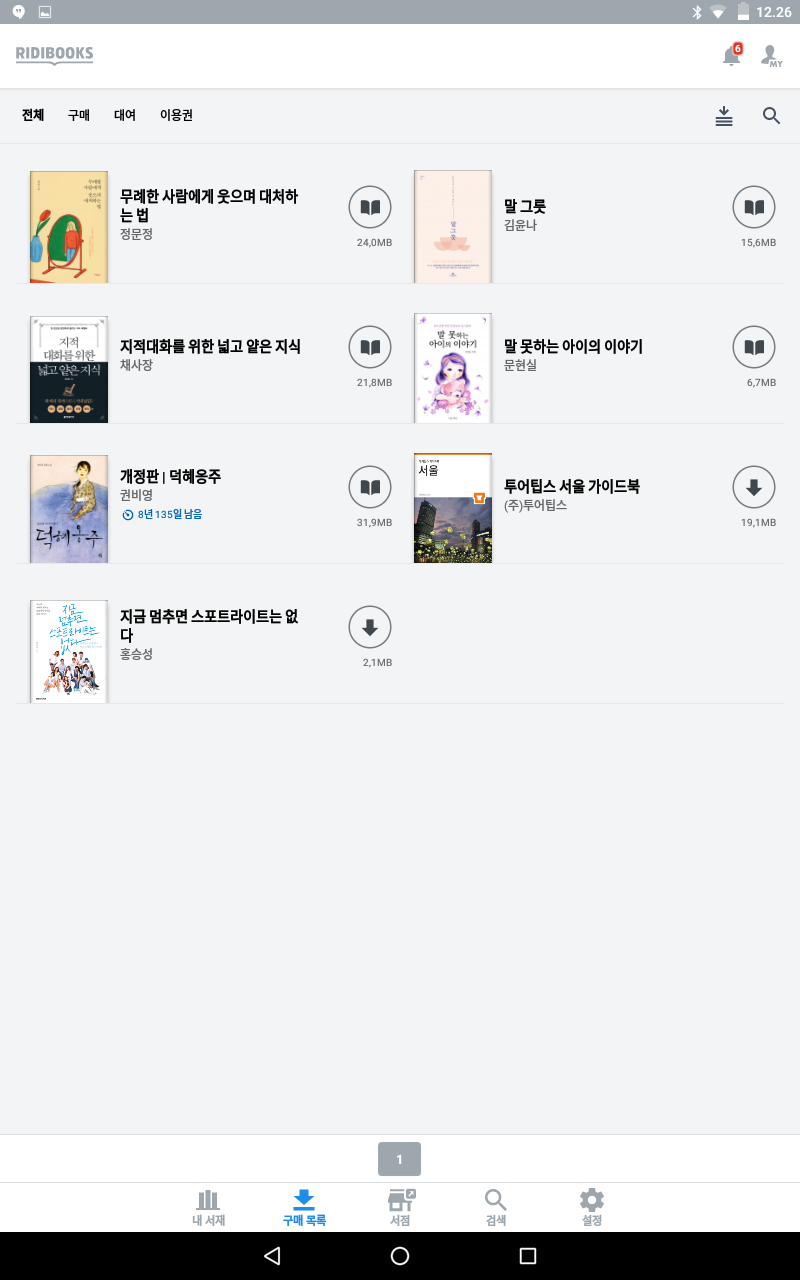Viewport: 800px width, 1280px height.
Task: Open the 서점 store tab
Action: 400,1207
